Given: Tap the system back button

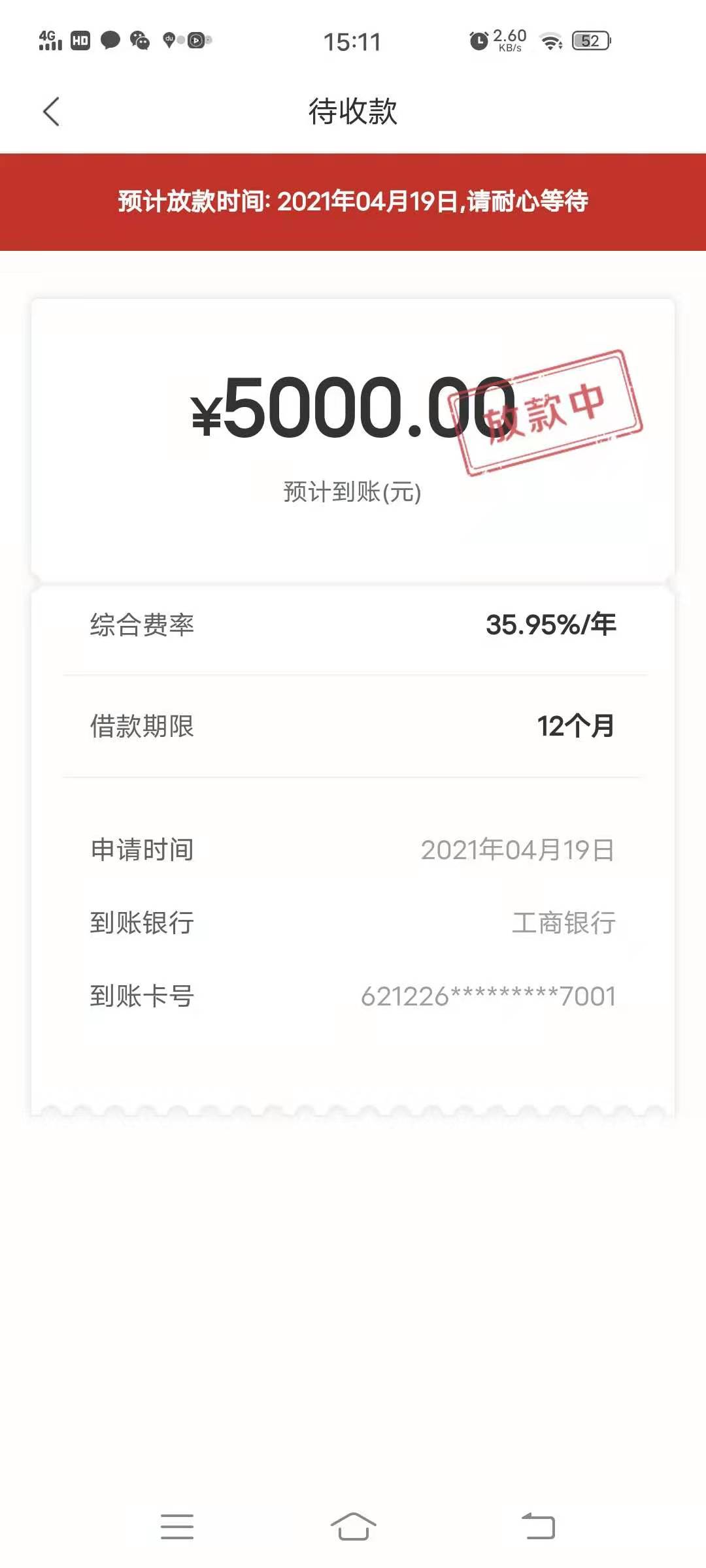Looking at the screenshot, I should pos(538,1526).
